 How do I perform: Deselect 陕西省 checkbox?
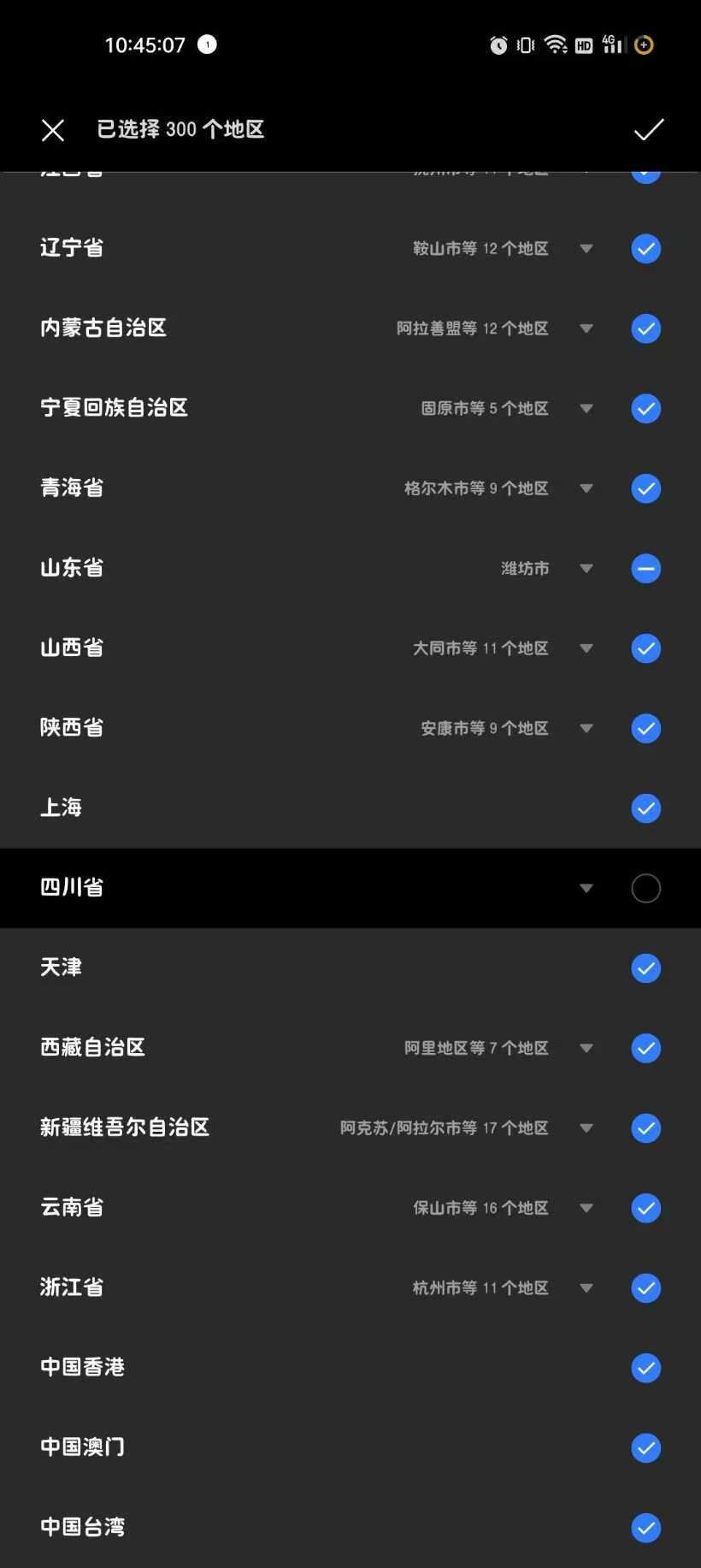pos(645,729)
